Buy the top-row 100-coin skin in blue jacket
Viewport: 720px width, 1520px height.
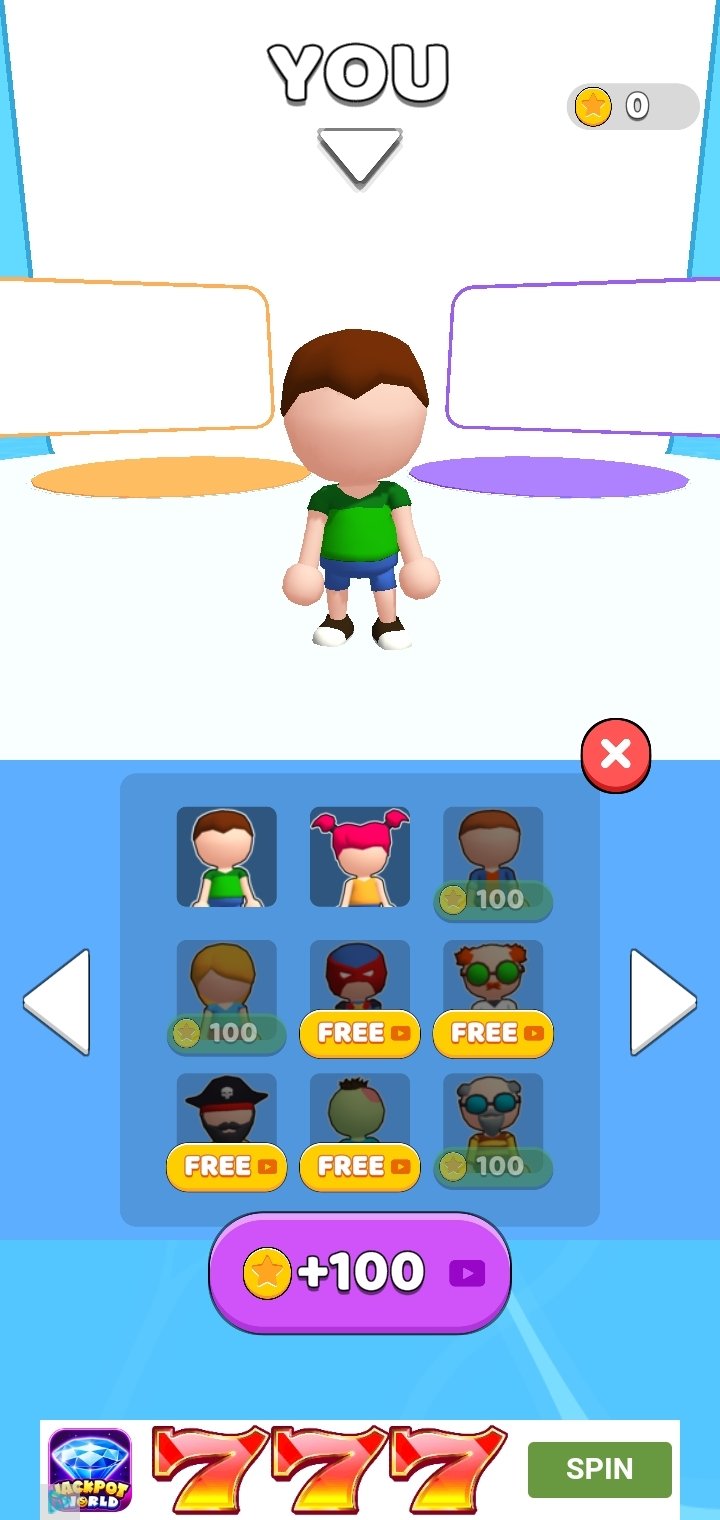[x=493, y=899]
